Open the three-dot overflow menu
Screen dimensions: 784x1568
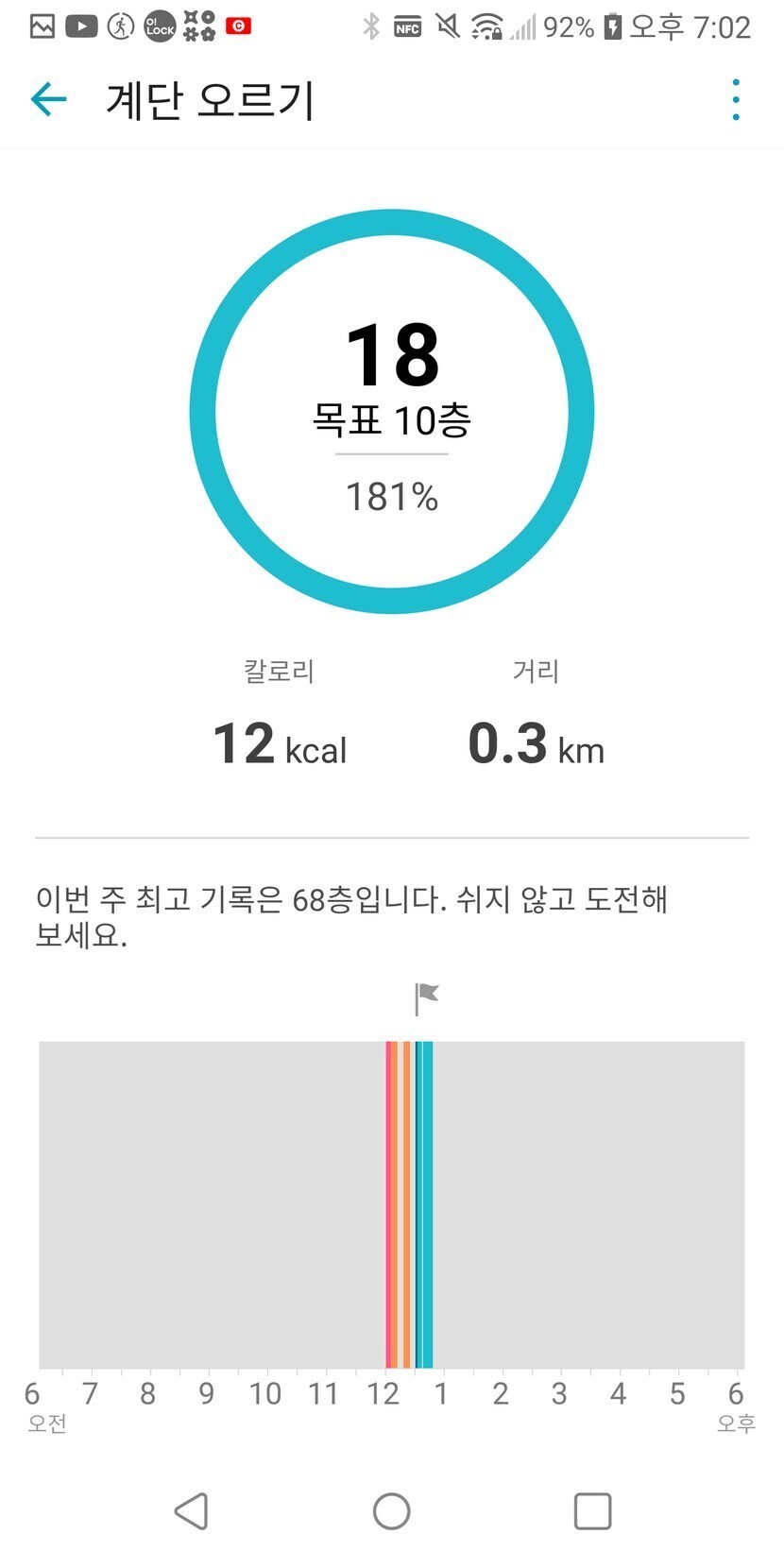point(736,99)
